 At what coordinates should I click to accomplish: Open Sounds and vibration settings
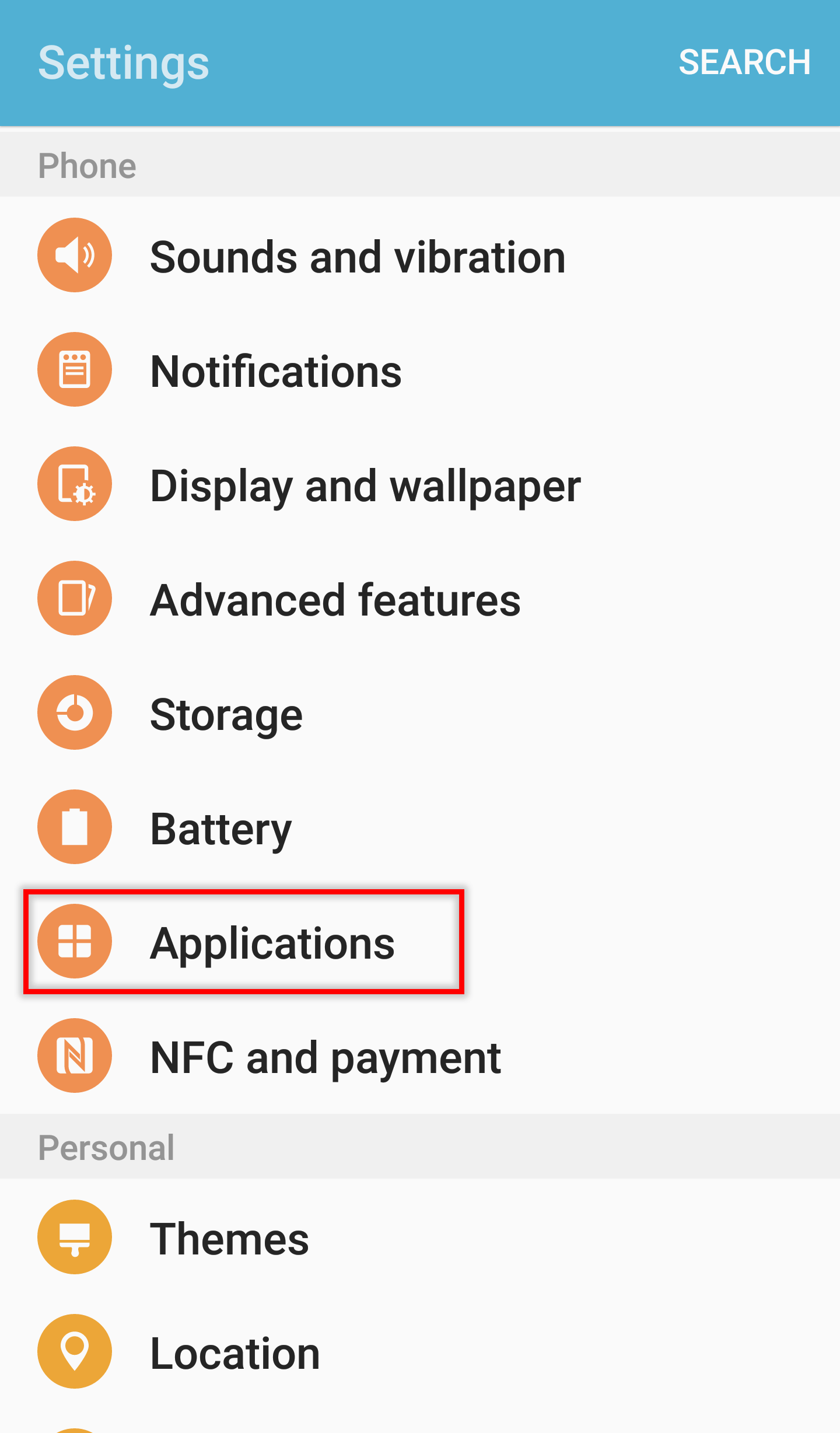point(357,256)
